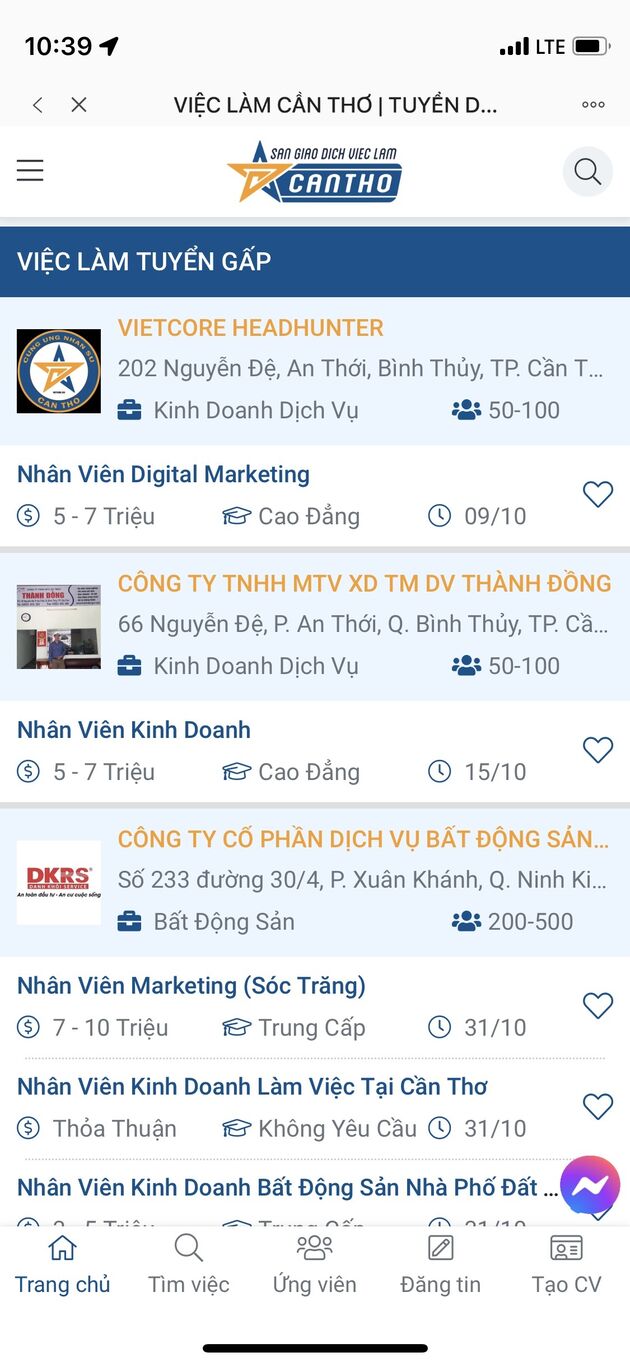Open the DKRS company logo

click(59, 882)
